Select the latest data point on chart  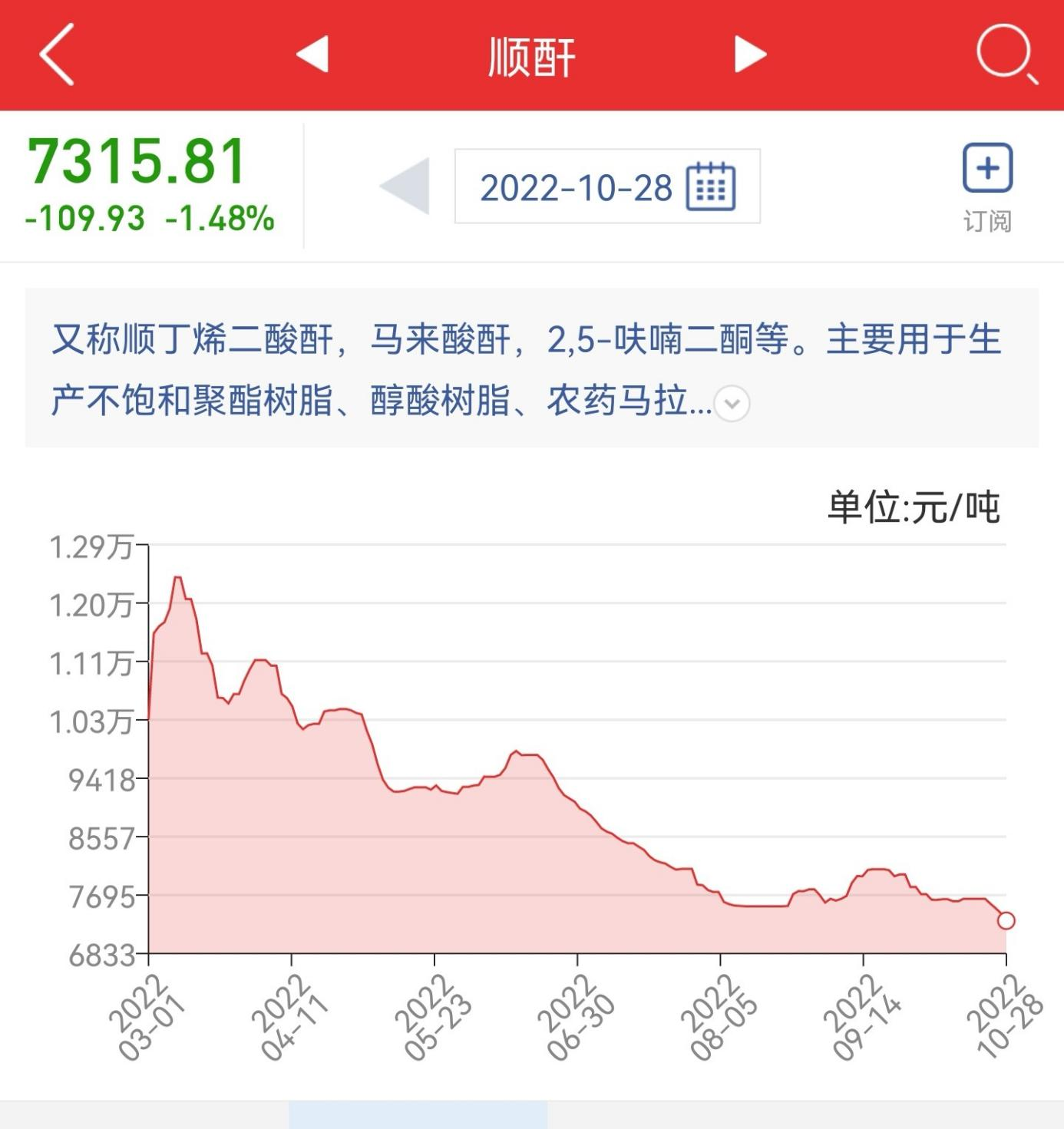coord(1006,920)
